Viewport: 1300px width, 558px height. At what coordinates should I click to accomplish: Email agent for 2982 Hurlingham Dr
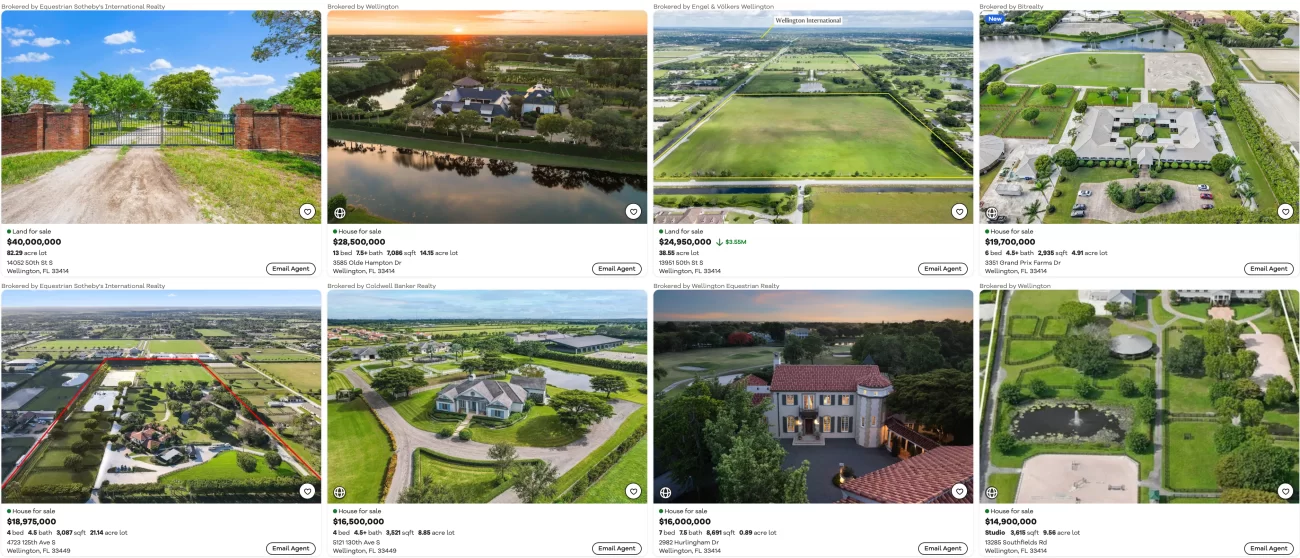pos(943,548)
